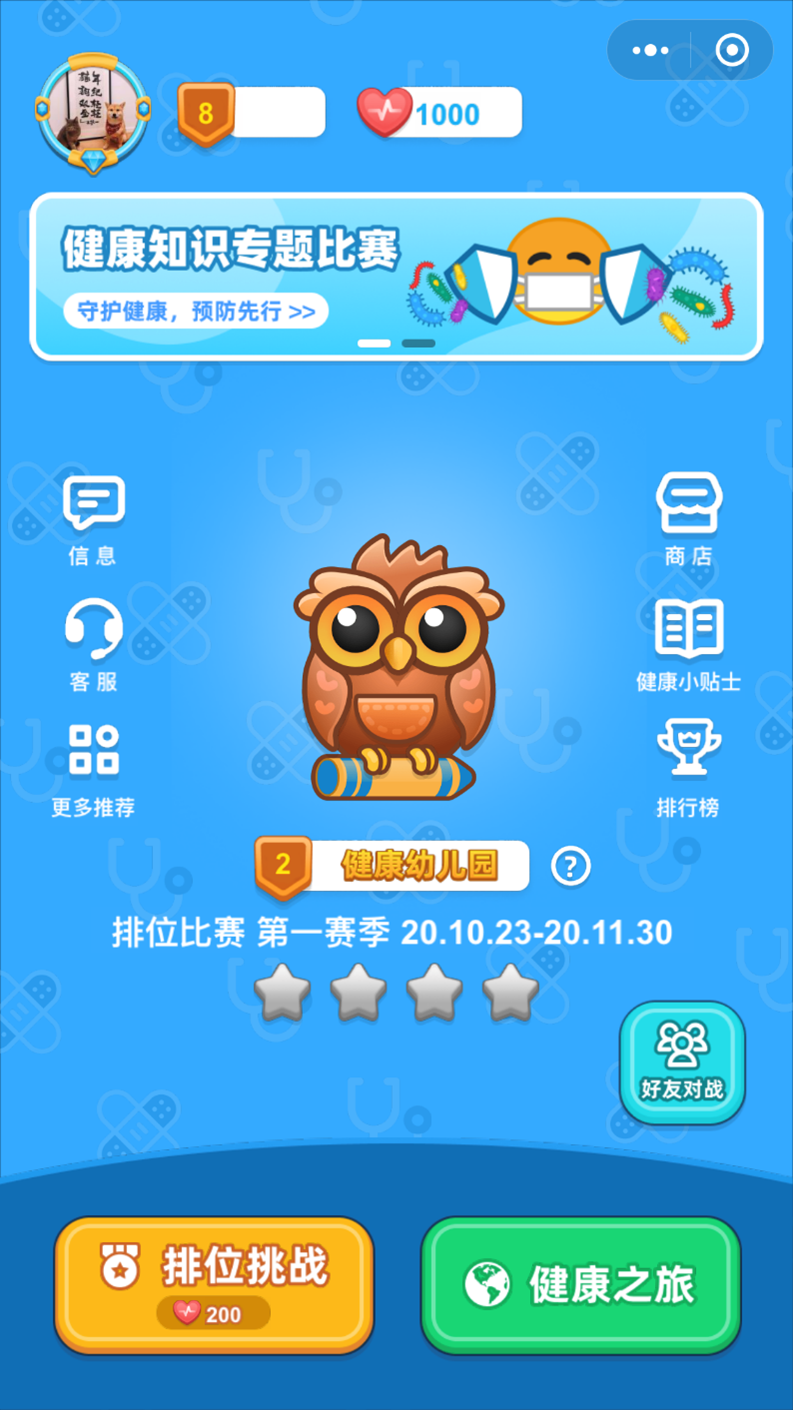The height and width of the screenshot is (1410, 793).
Task: Start a 好友对战 friend battle
Action: 682,1062
